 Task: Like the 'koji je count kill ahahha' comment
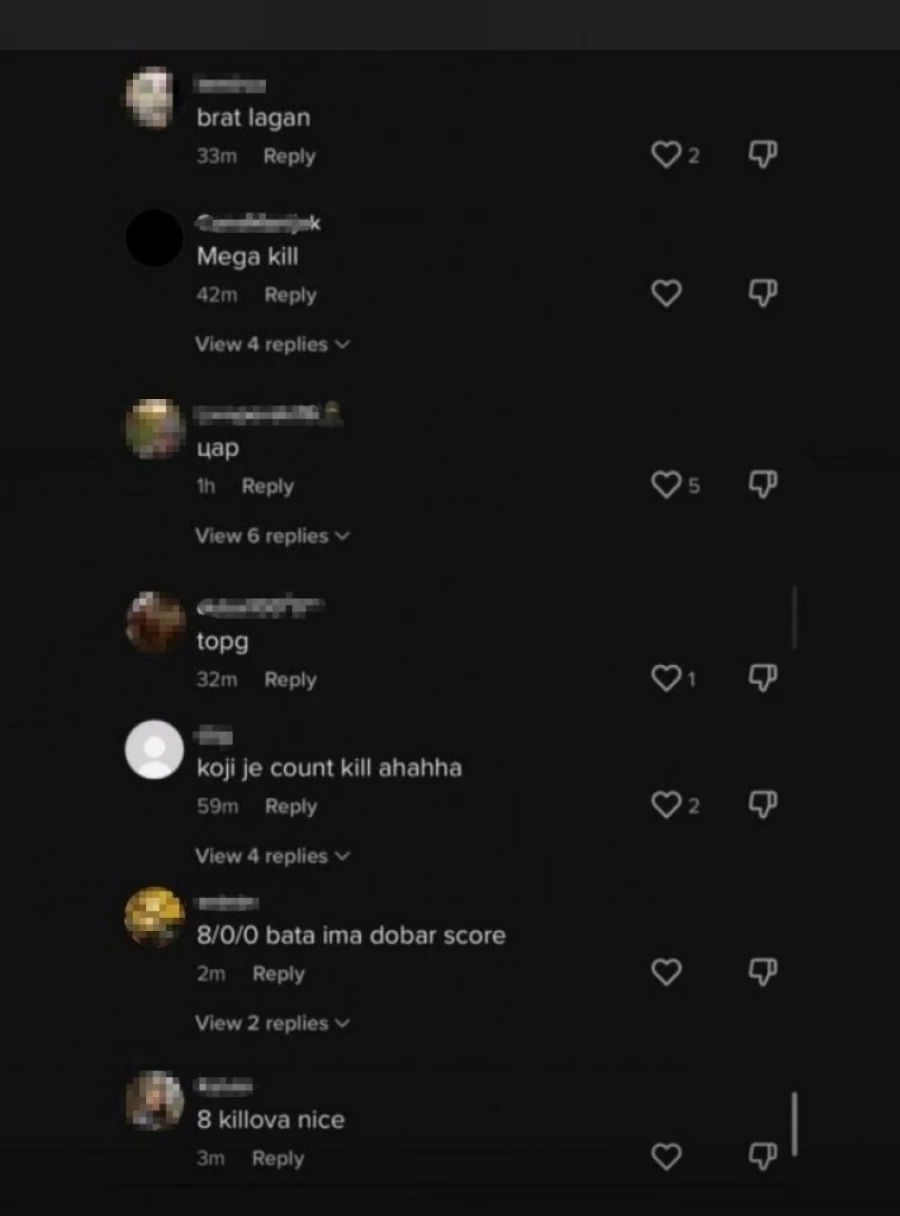point(666,805)
